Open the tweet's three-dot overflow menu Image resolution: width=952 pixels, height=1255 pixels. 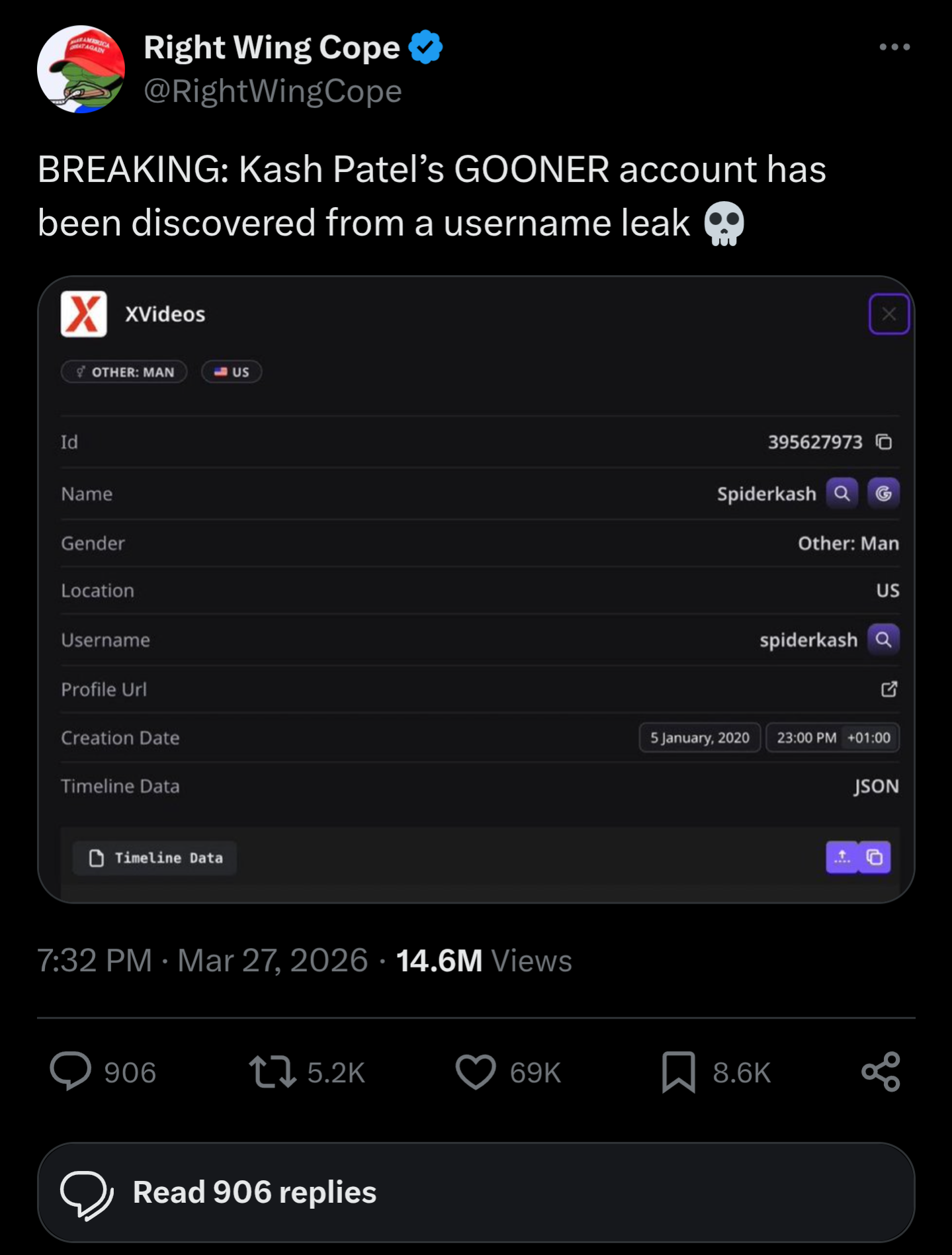coord(894,47)
